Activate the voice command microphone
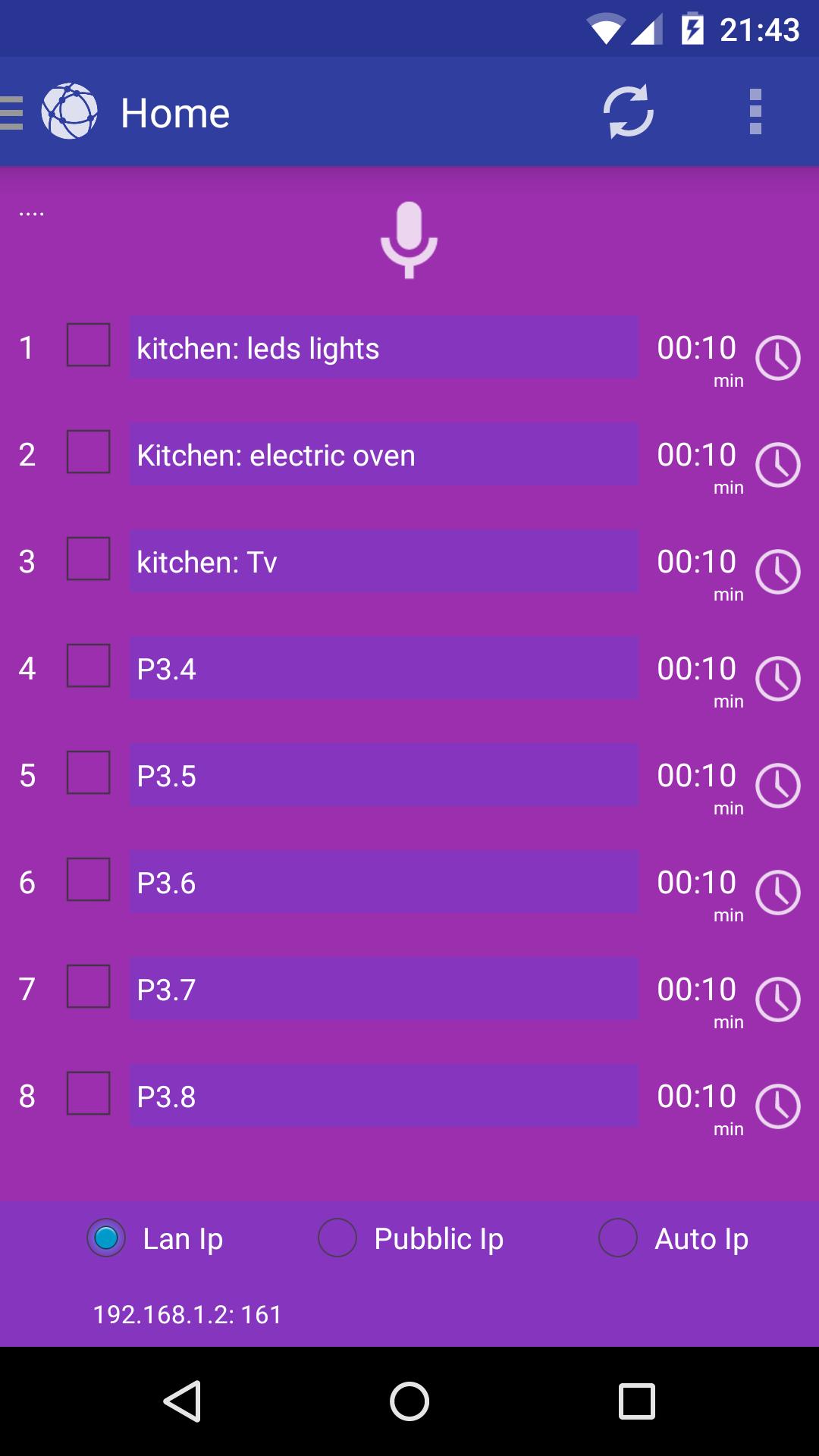The width and height of the screenshot is (819, 1456). [409, 240]
